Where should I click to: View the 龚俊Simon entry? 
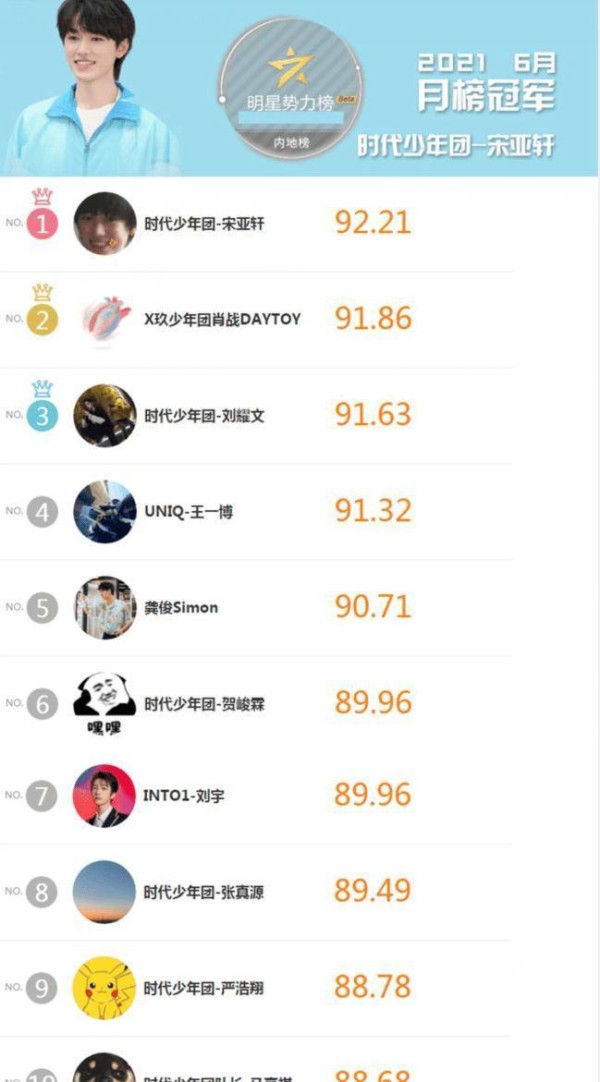pyautogui.click(x=181, y=607)
